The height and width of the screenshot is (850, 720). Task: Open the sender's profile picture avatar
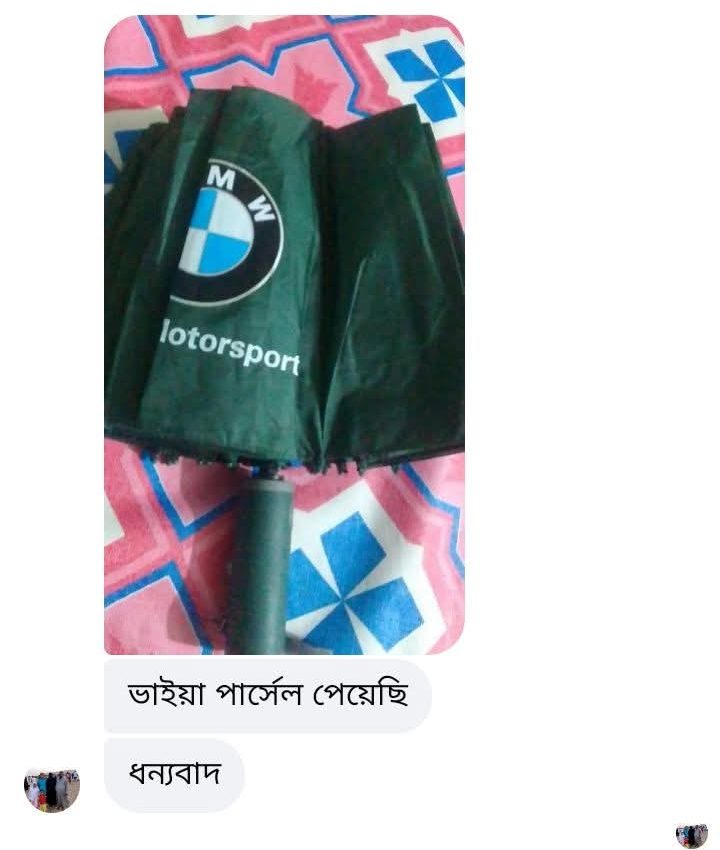click(52, 789)
